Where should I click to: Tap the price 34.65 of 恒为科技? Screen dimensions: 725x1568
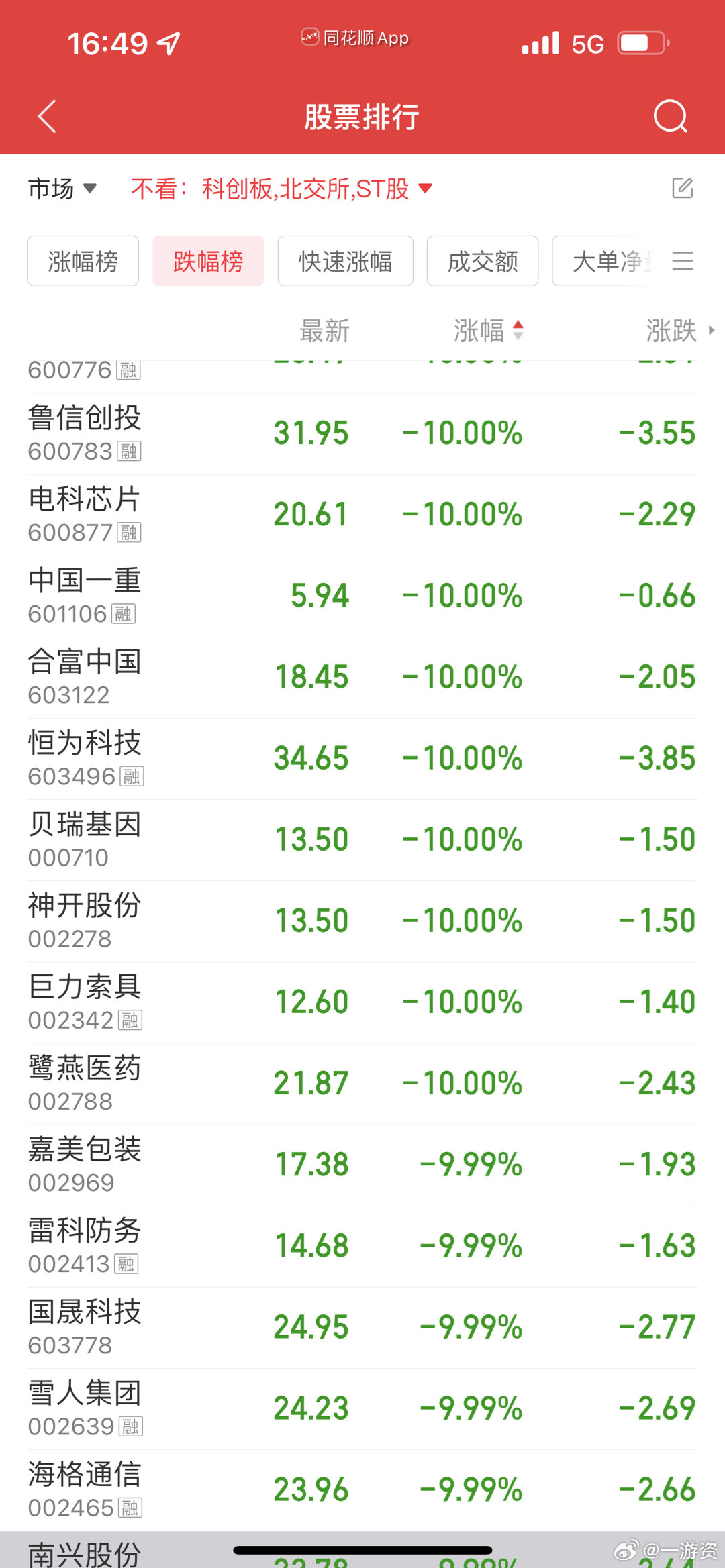tap(311, 757)
